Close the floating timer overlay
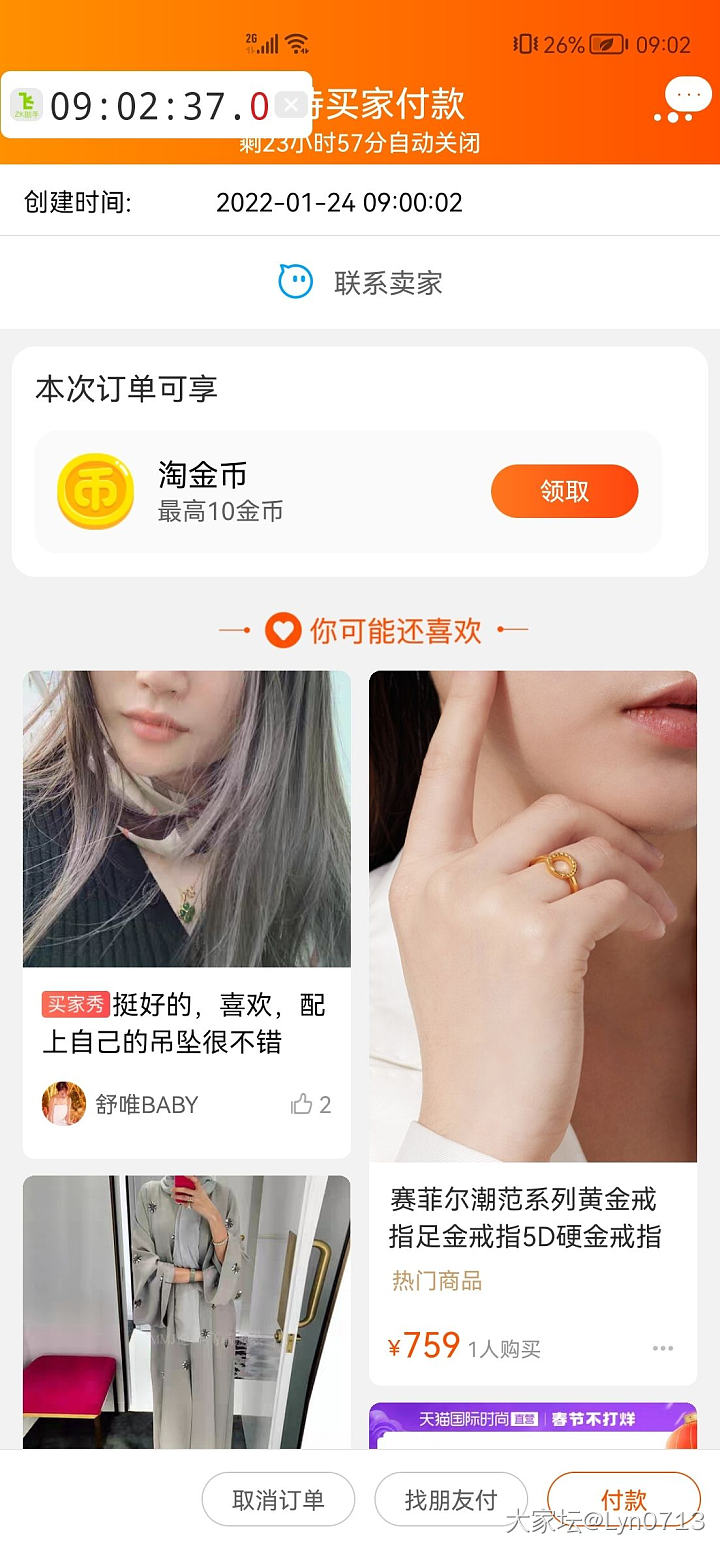Image resolution: width=720 pixels, height=1550 pixels. [x=291, y=105]
